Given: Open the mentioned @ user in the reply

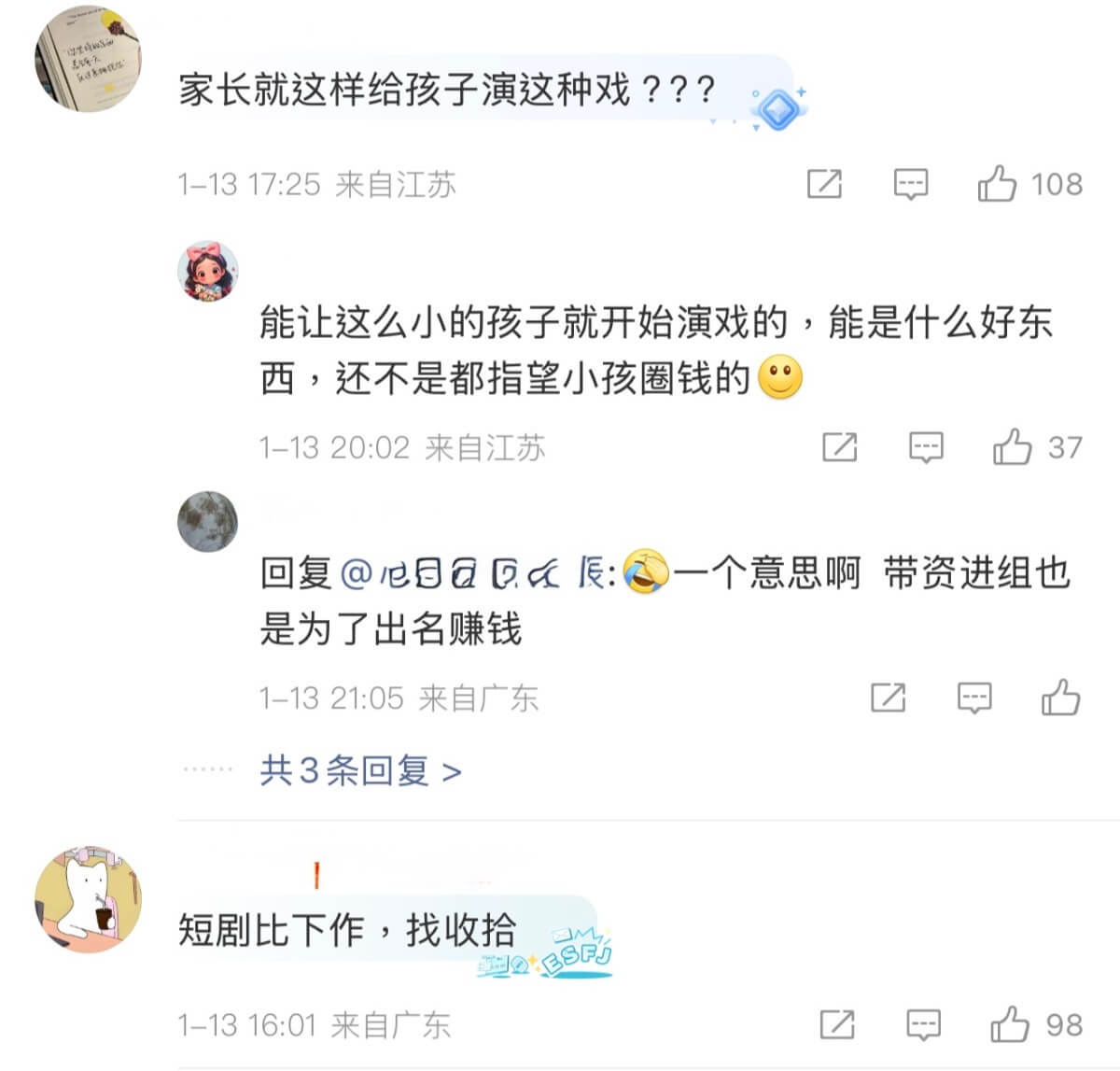Looking at the screenshot, I should 472,572.
